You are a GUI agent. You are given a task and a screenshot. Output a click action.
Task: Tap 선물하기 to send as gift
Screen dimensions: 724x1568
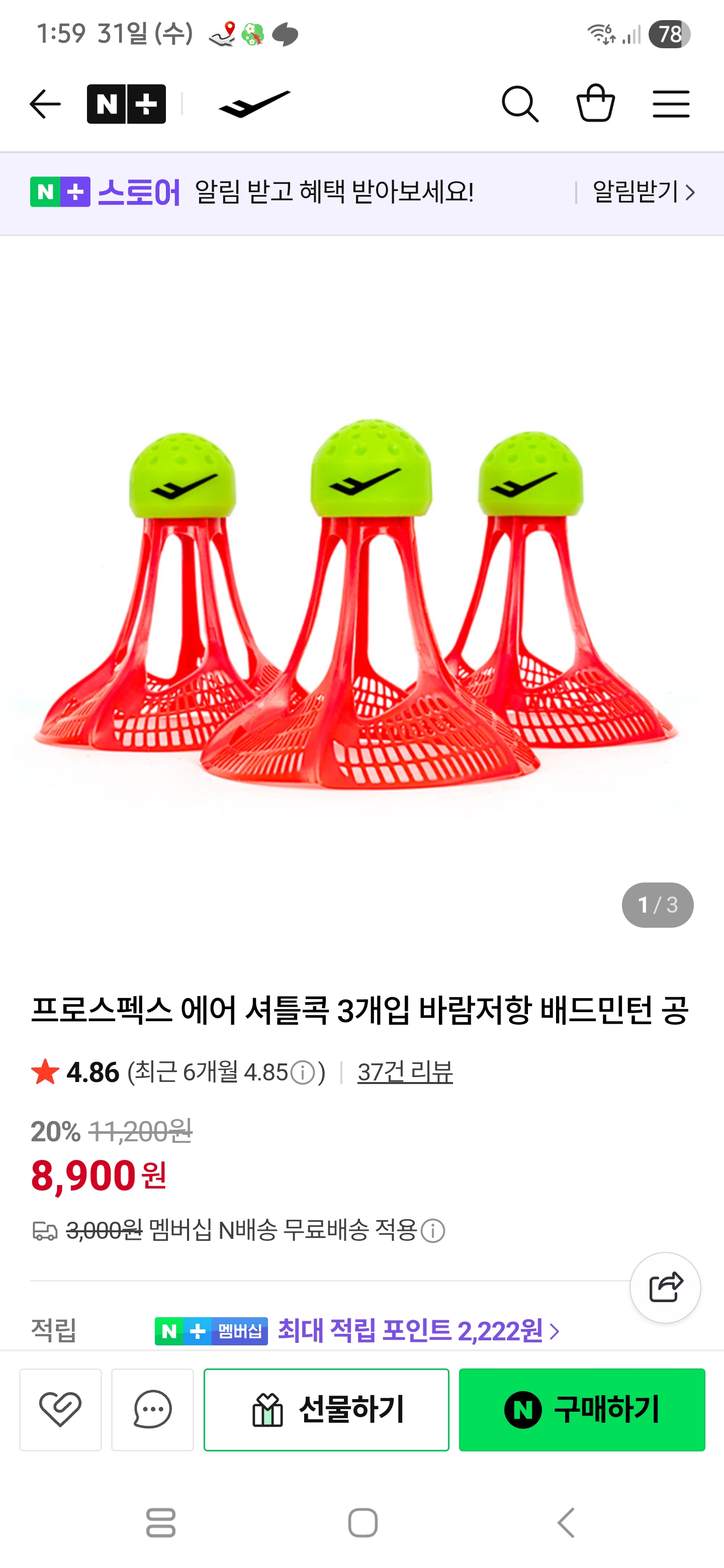pos(326,1409)
